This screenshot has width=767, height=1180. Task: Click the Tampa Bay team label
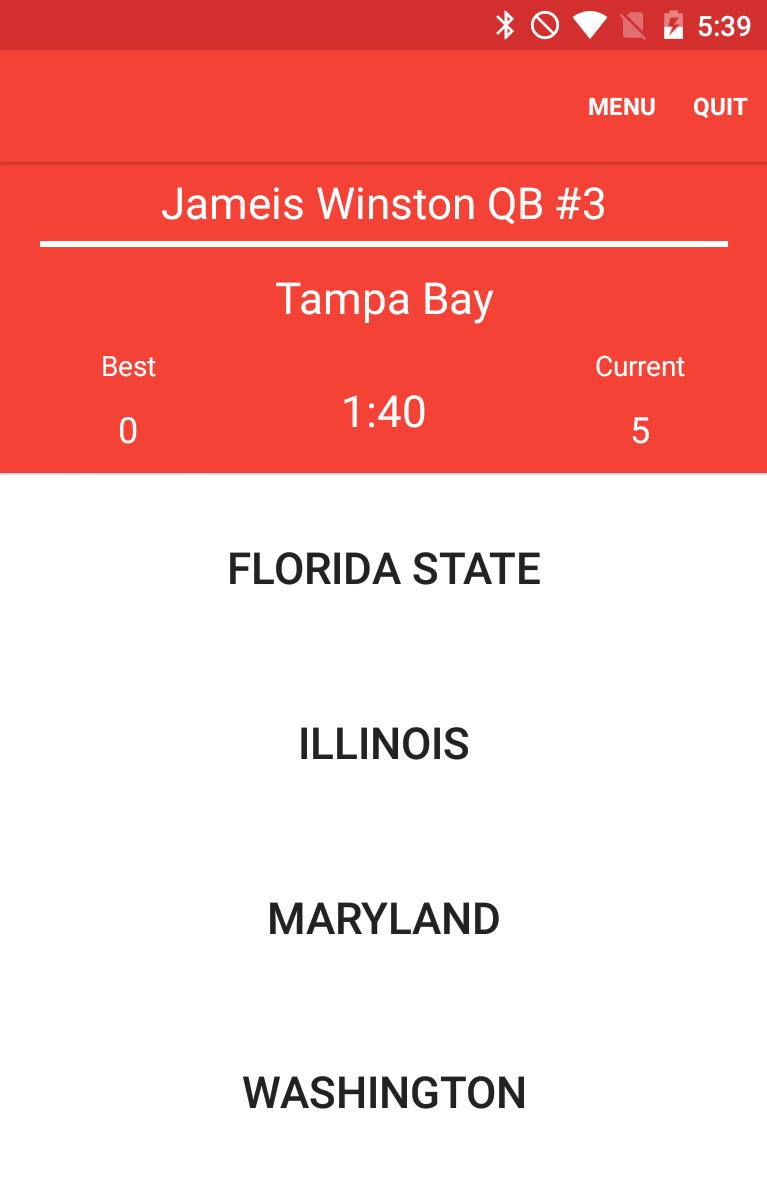tap(383, 297)
